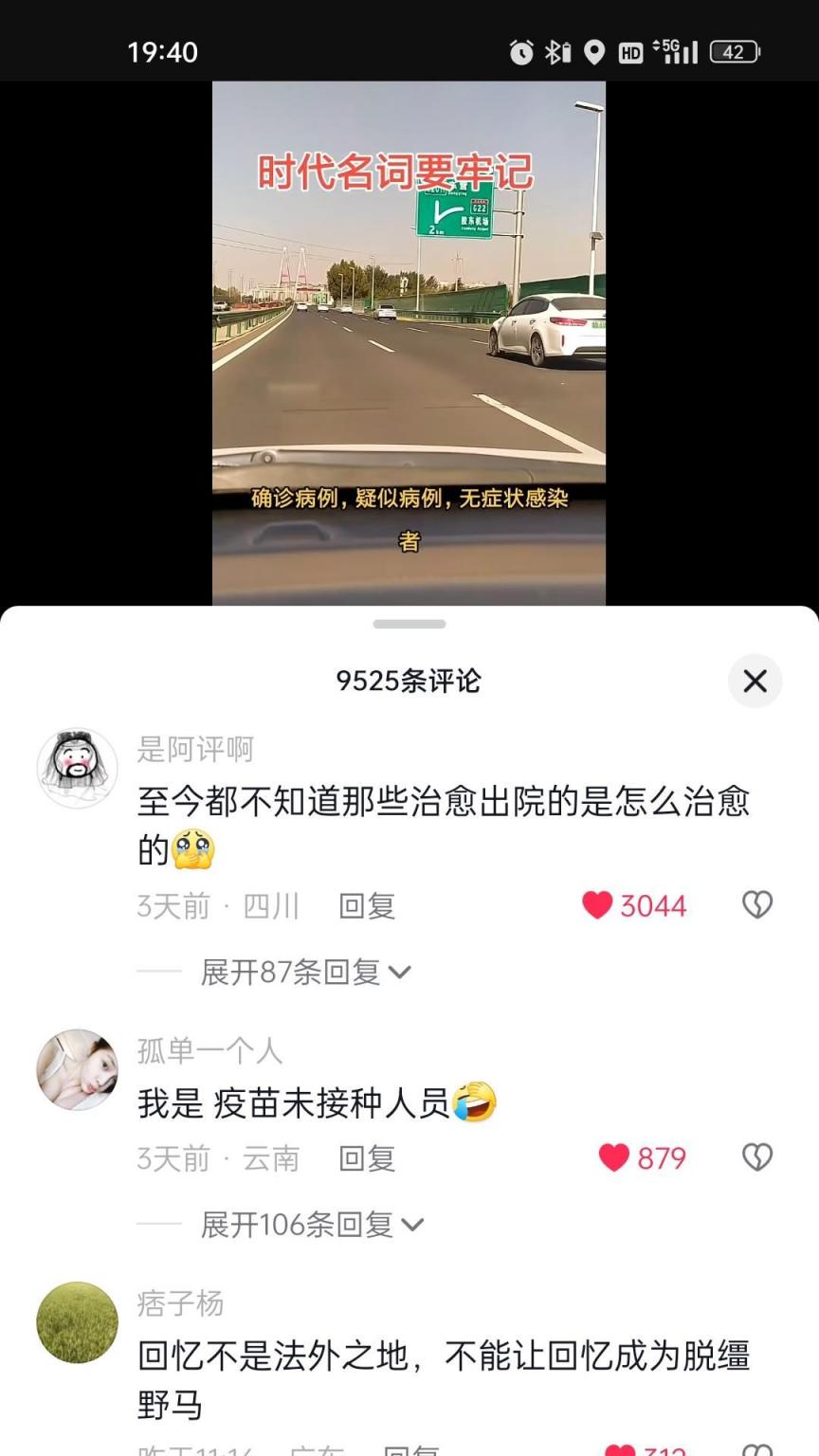This screenshot has width=819, height=1456.
Task: Close the comments panel
Action: pos(755,681)
